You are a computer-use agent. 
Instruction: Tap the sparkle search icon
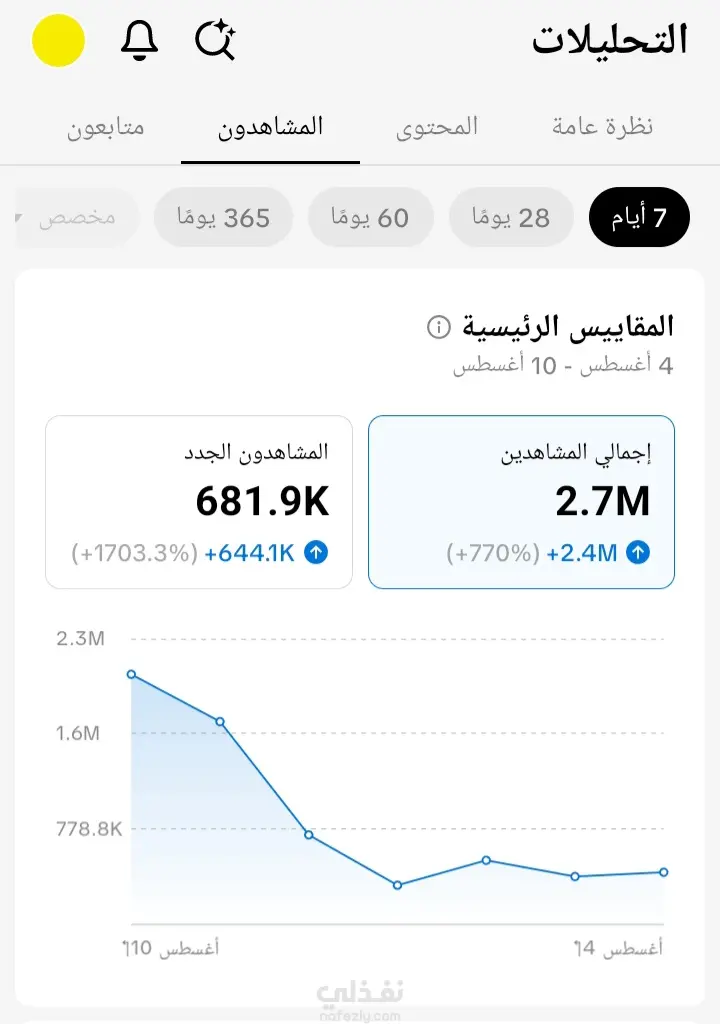(x=215, y=40)
